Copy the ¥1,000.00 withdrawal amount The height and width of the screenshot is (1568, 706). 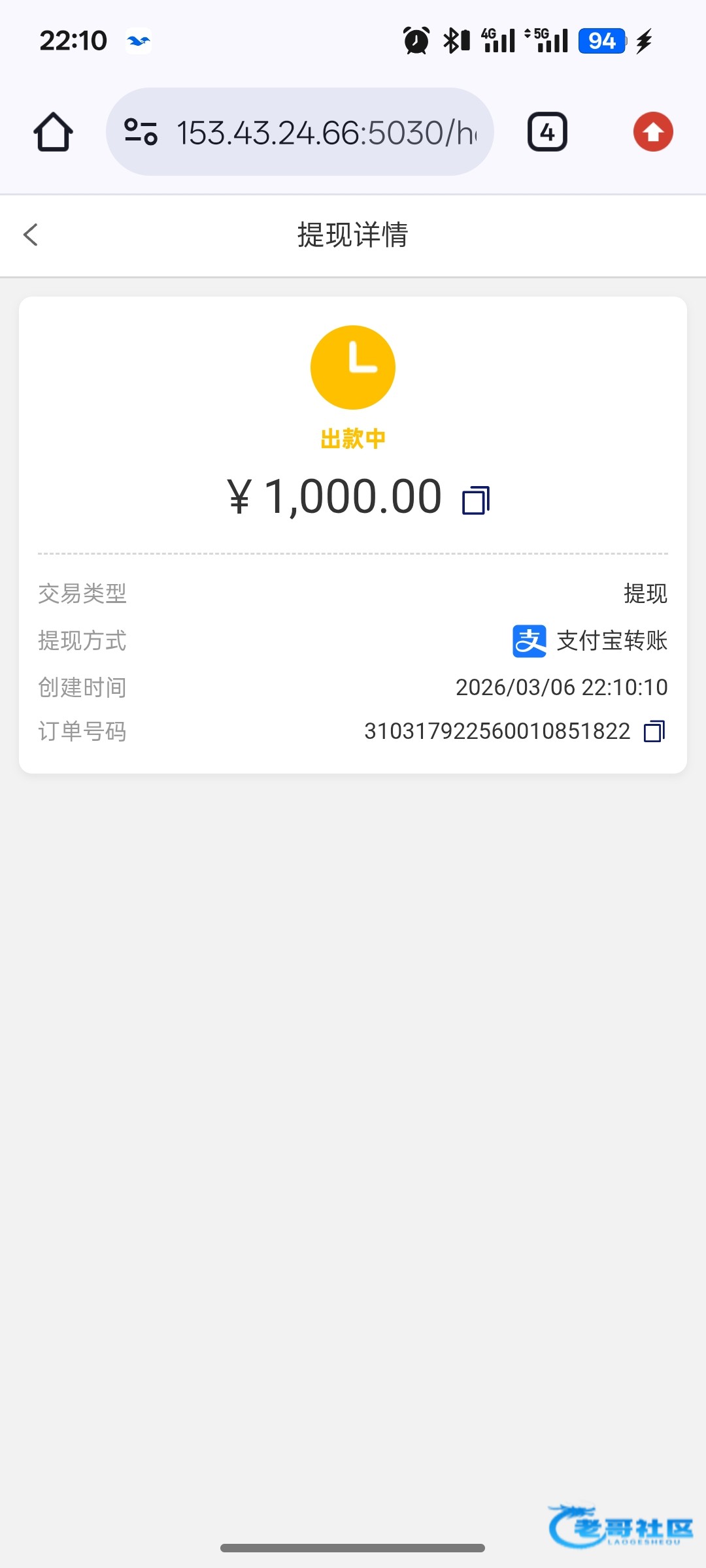[x=476, y=500]
